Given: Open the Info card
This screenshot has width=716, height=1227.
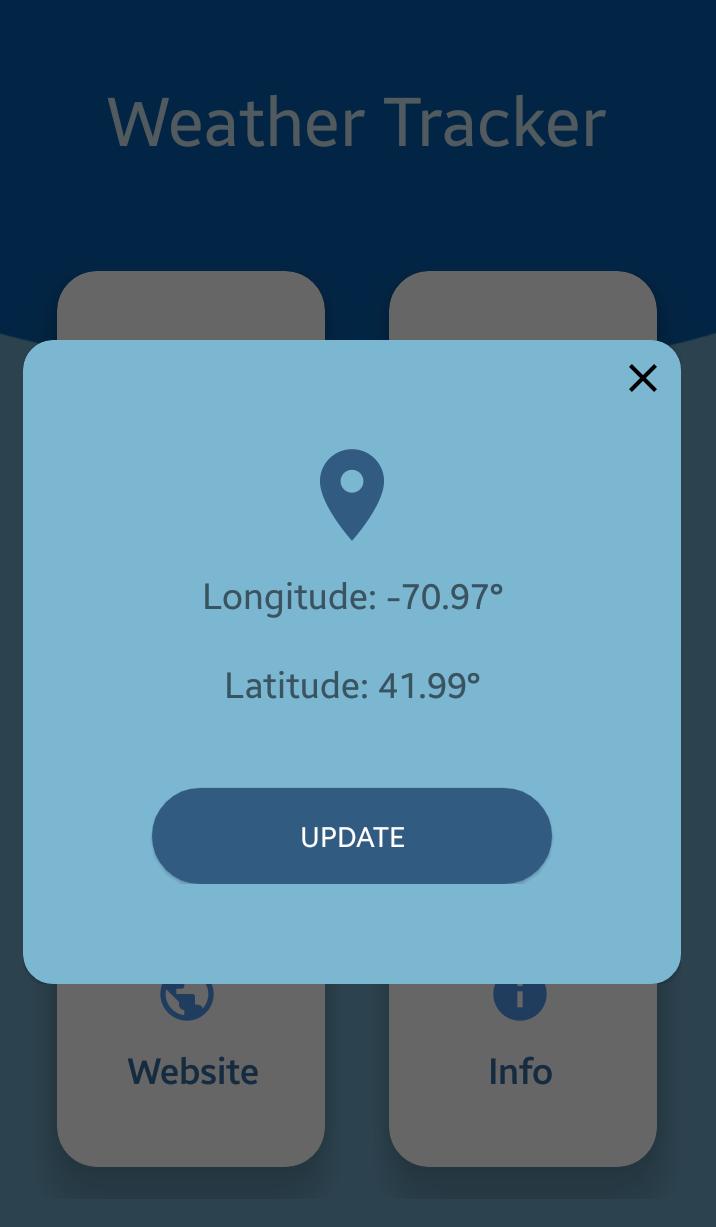Looking at the screenshot, I should click(x=521, y=1072).
